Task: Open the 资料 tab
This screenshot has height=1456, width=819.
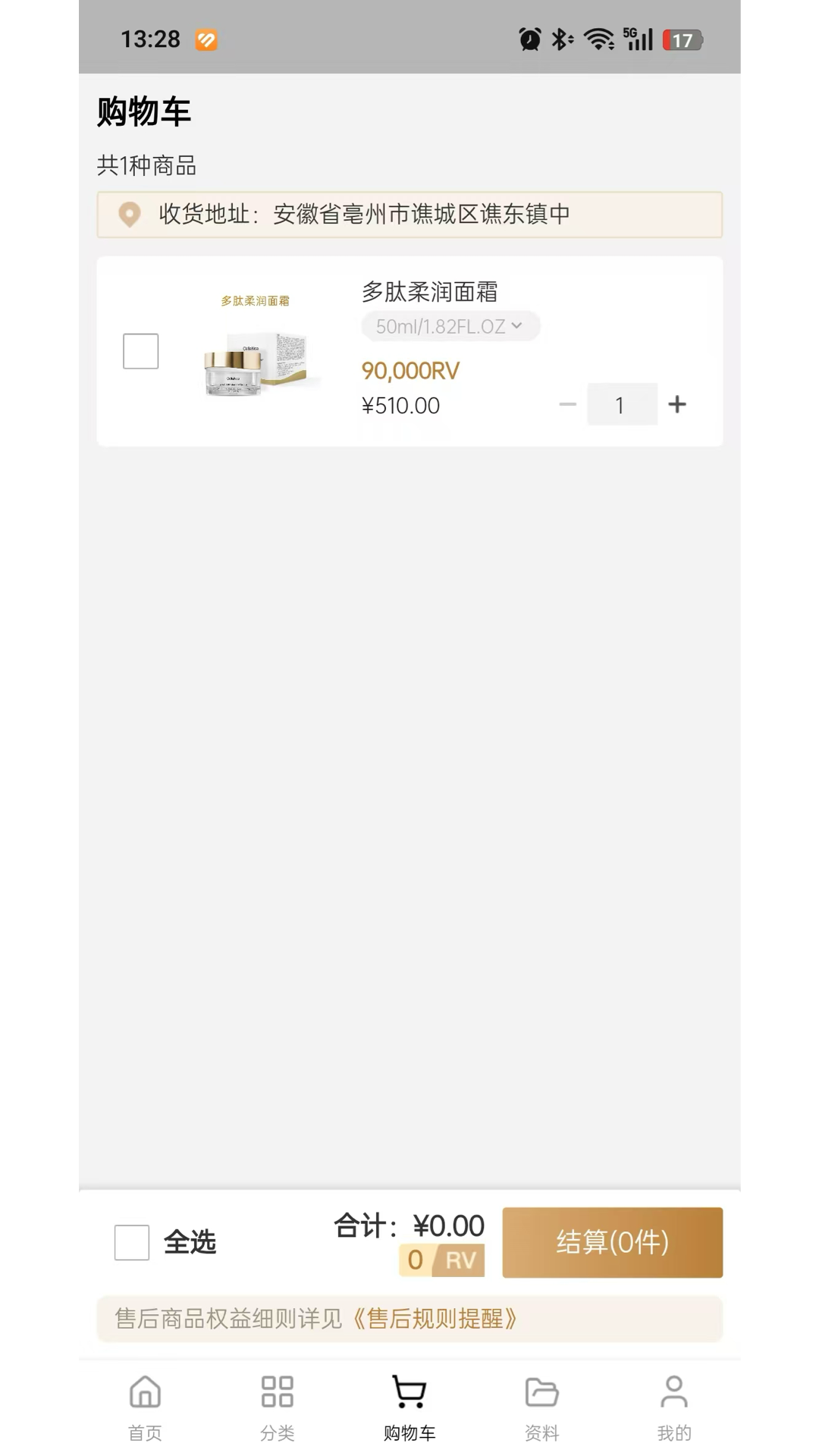Action: [x=541, y=1408]
